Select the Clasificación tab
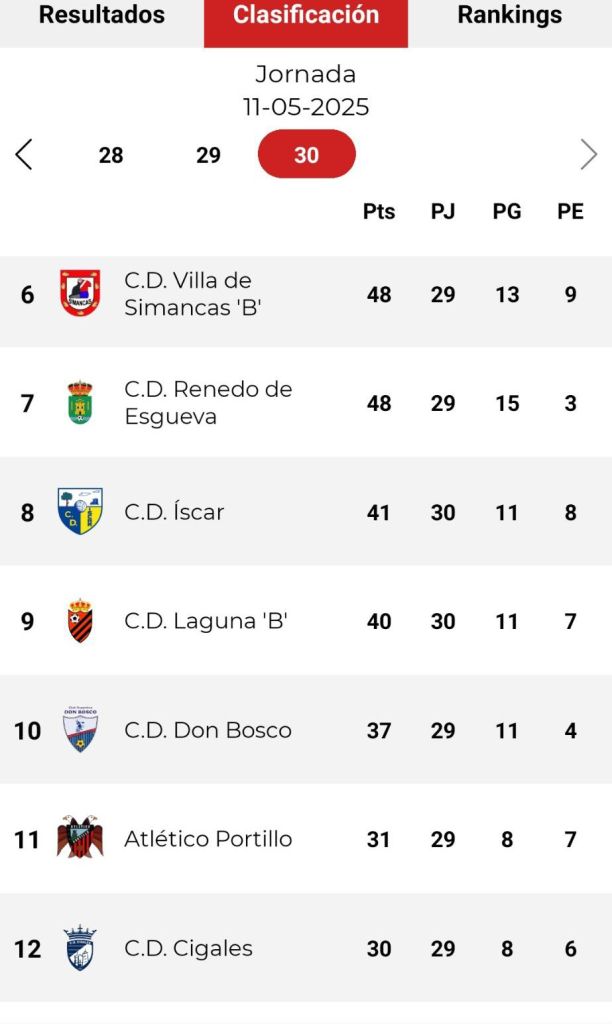This screenshot has width=612, height=1024. click(306, 18)
